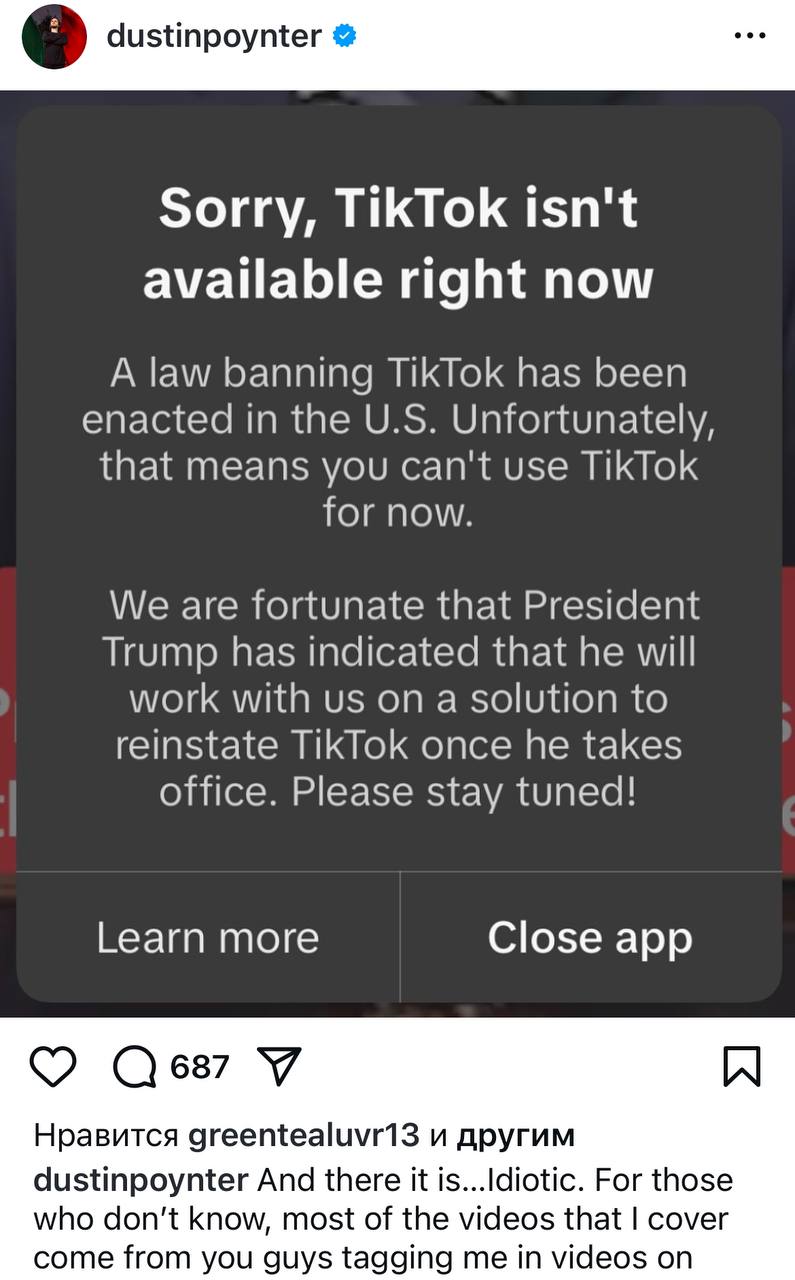Click the dustinpoynter username header
Image resolution: width=795 pixels, height=1280 pixels.
215,33
